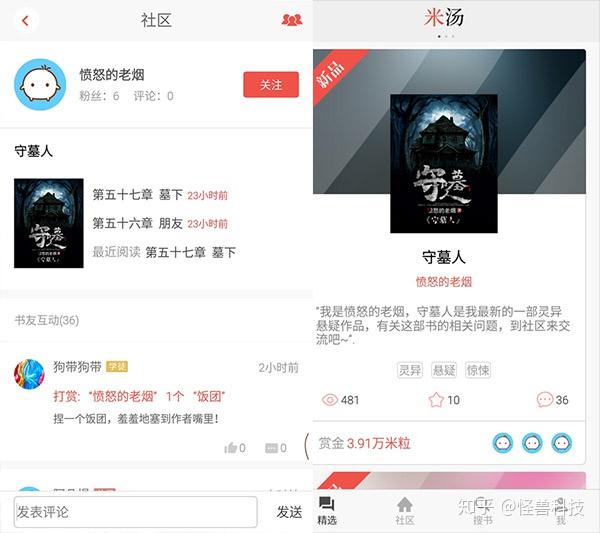Follow 愤怒的老烟 with 关注 button

click(271, 85)
